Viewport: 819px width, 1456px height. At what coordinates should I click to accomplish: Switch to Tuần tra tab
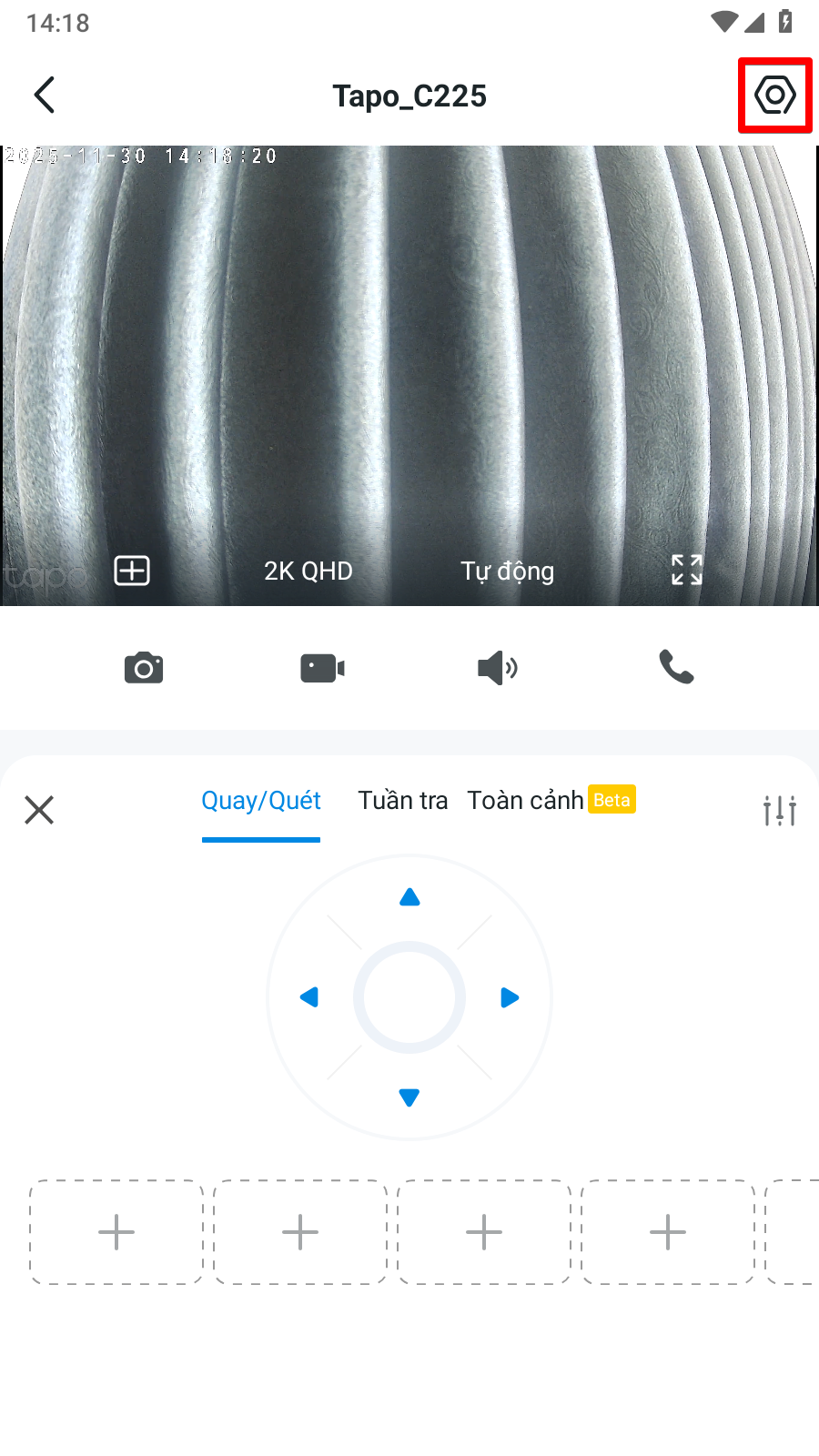(x=402, y=801)
